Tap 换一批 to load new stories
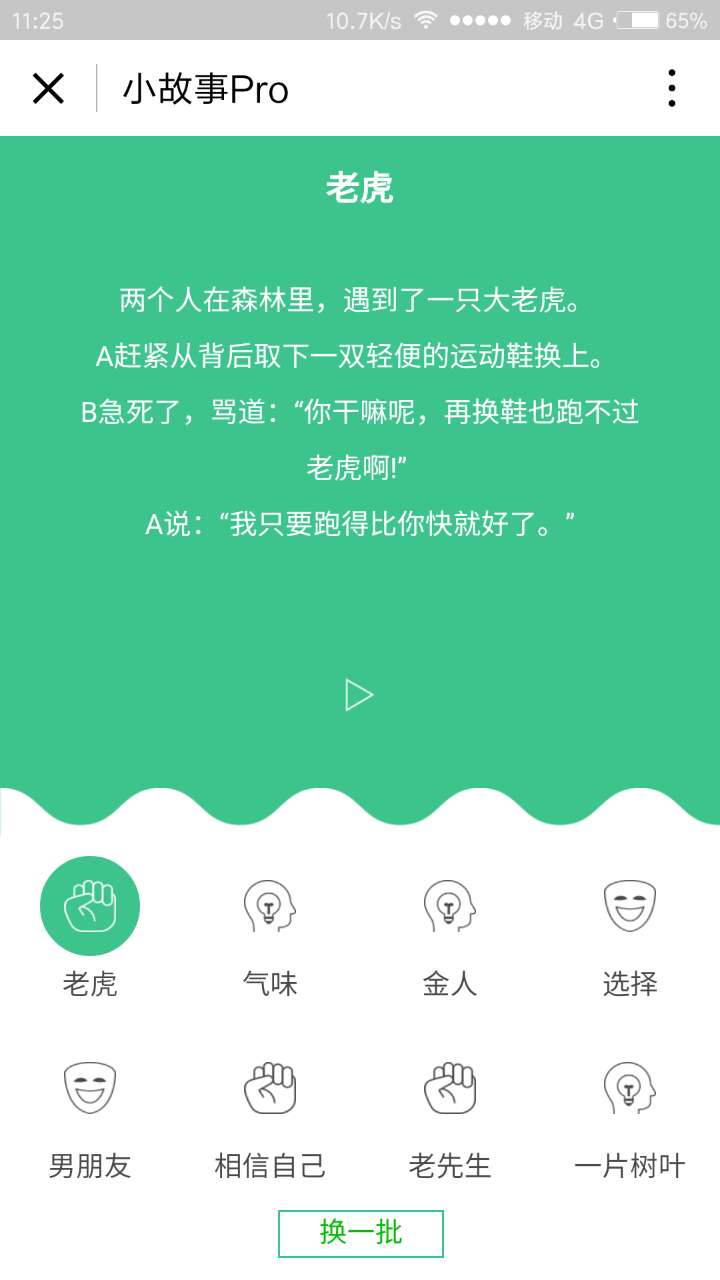Viewport: 720px width, 1280px height. tap(360, 1233)
